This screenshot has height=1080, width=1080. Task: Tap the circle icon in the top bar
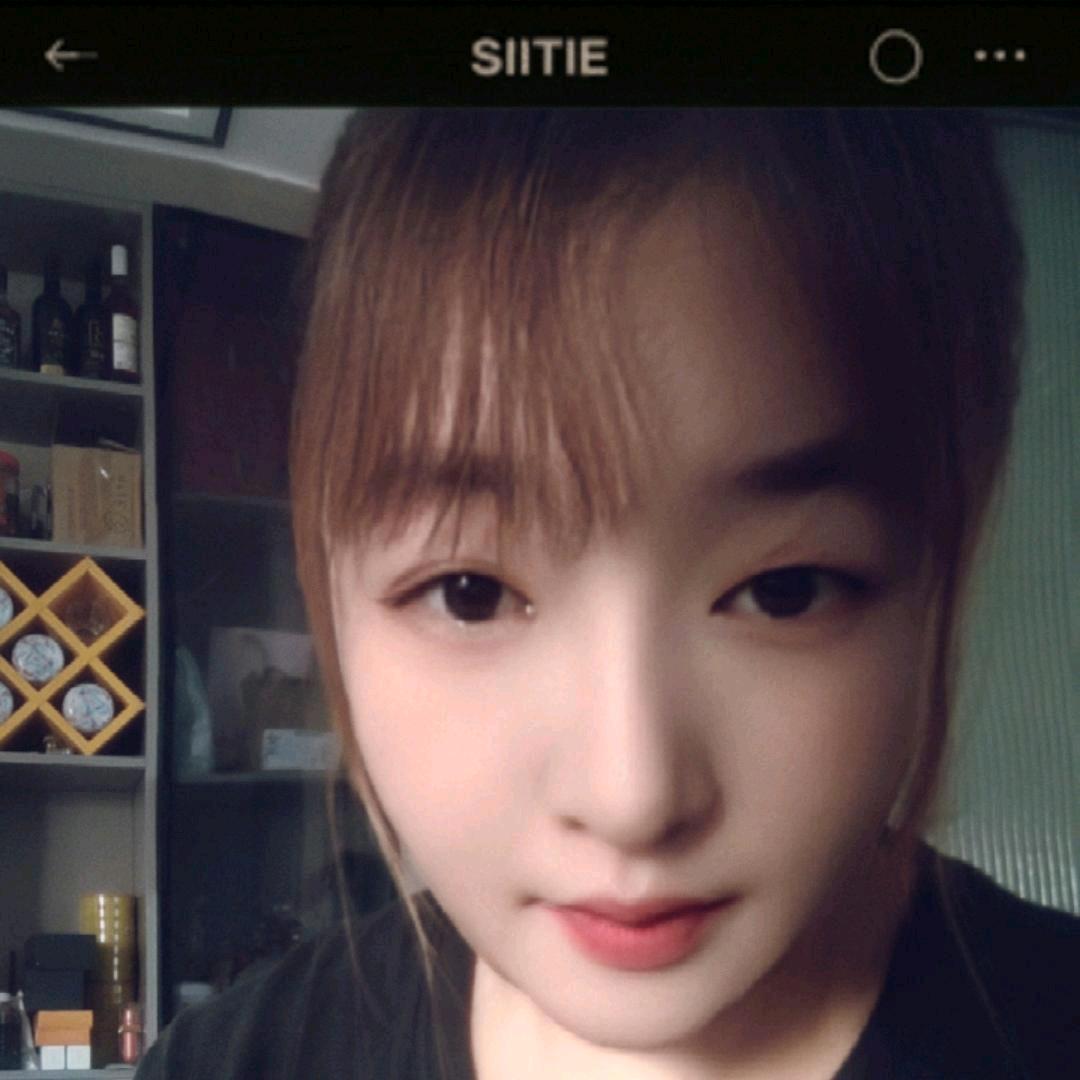(x=895, y=57)
